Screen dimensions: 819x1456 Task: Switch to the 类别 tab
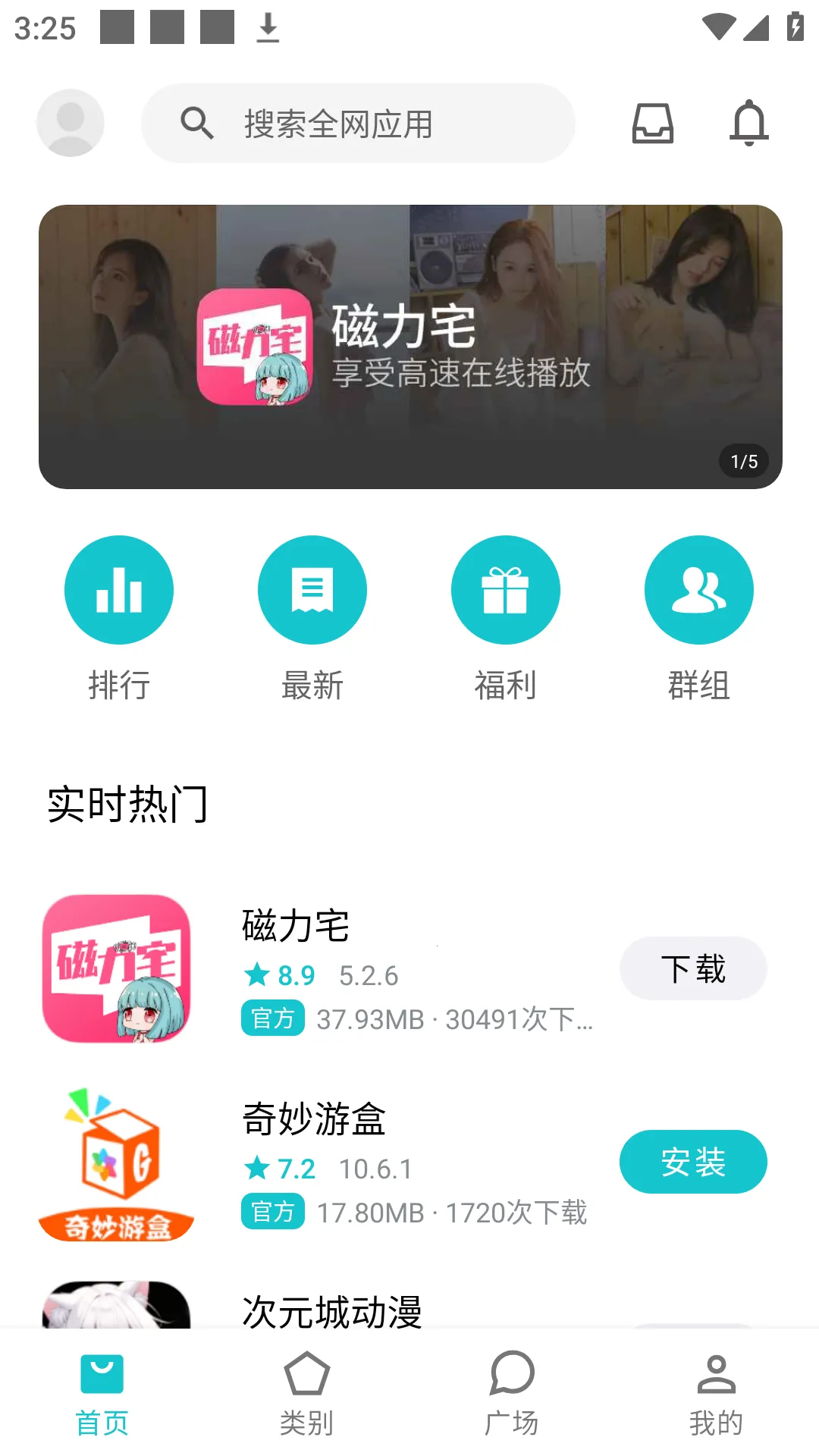(x=307, y=1395)
